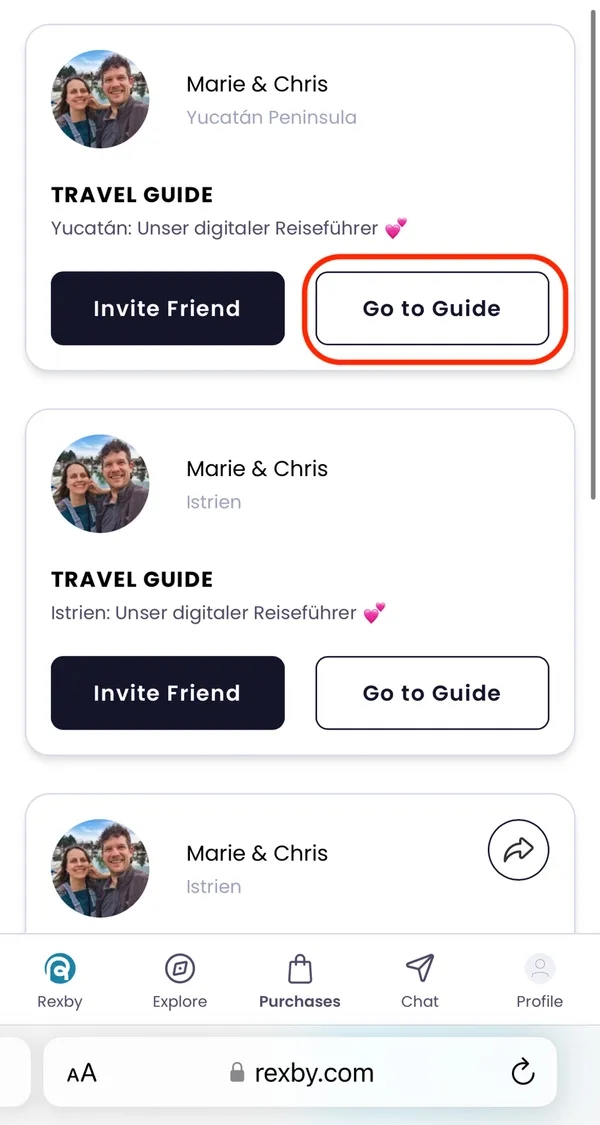
Task: Tap the rexby.com address field
Action: (302, 1073)
